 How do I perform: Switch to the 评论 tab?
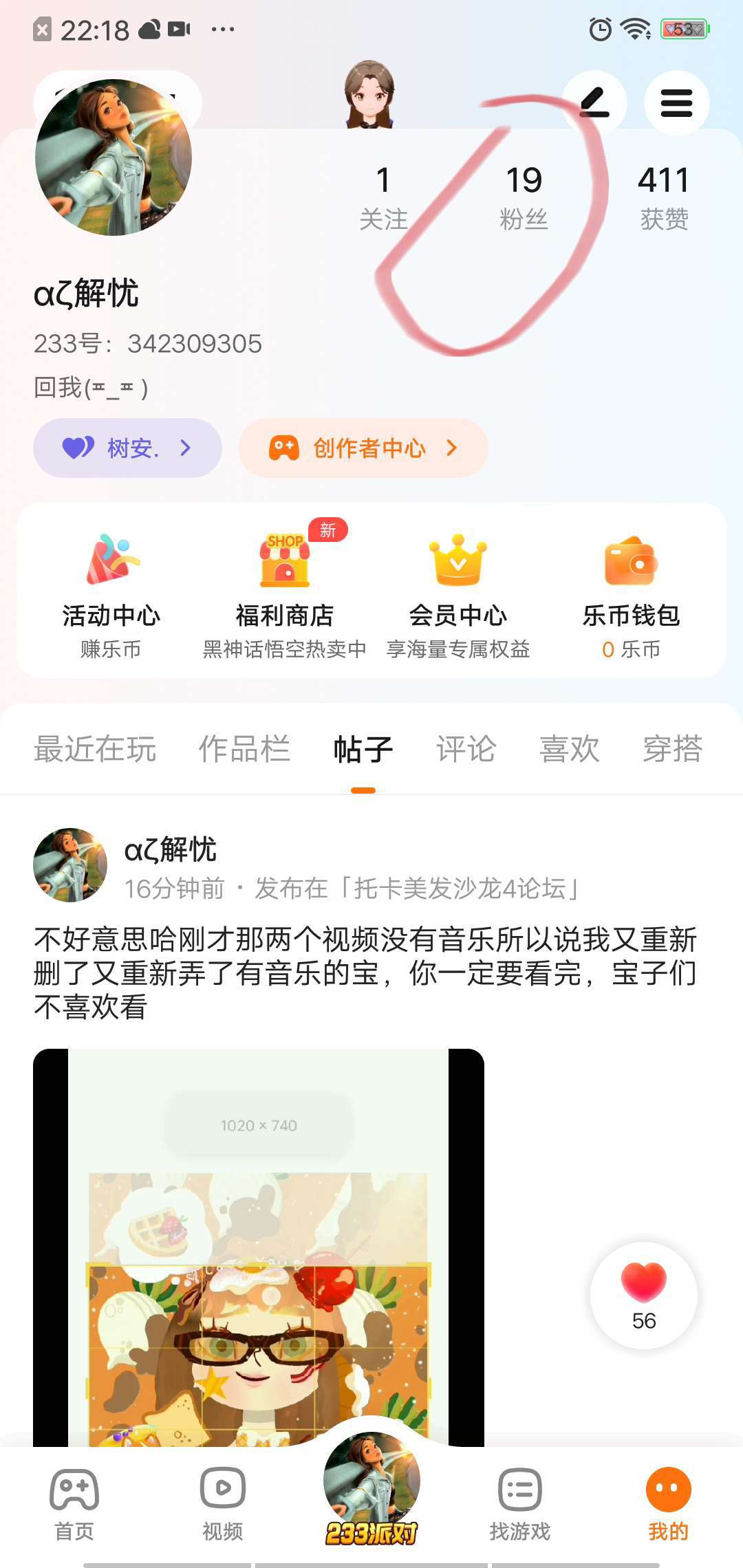coord(466,749)
